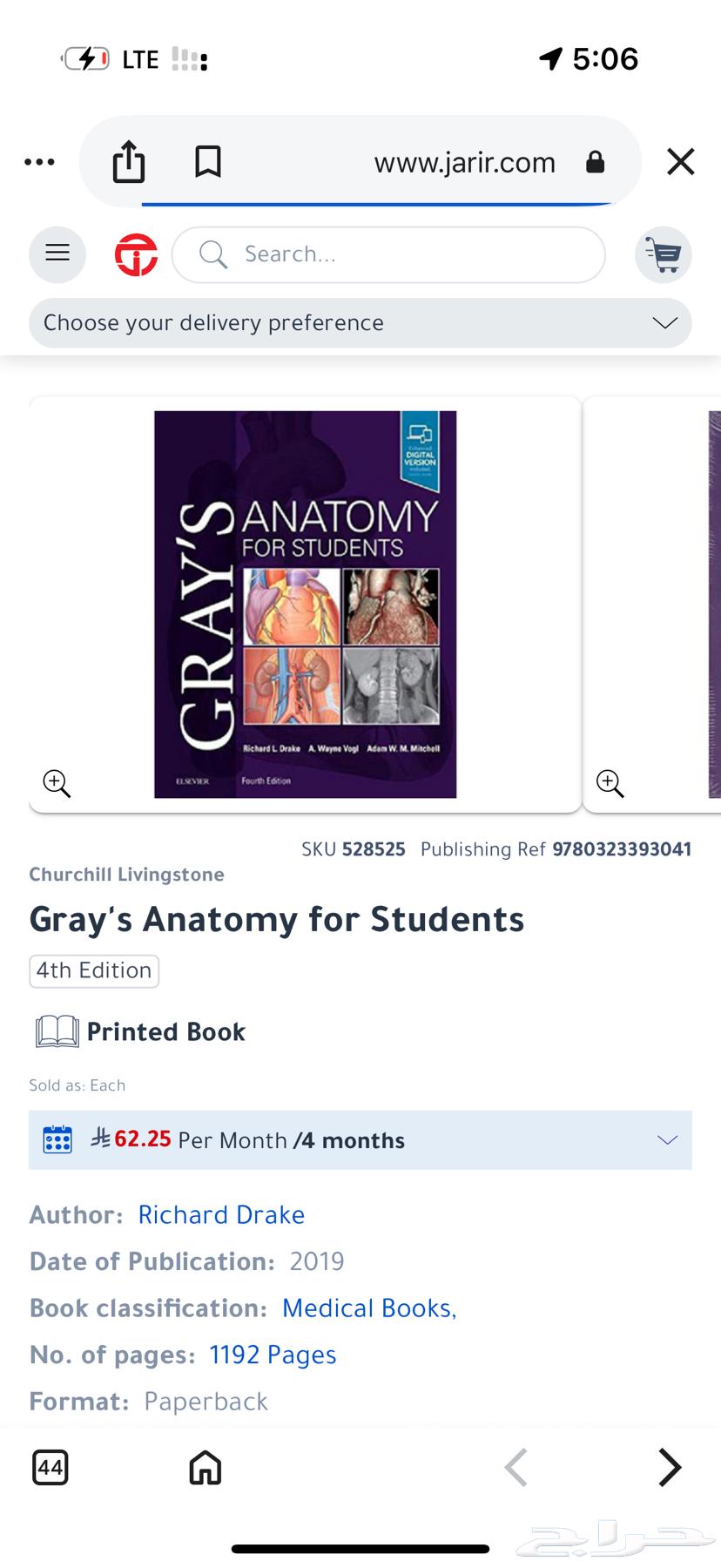Image resolution: width=721 pixels, height=1568 pixels.
Task: Open the installment calendar icon
Action: 57,1139
